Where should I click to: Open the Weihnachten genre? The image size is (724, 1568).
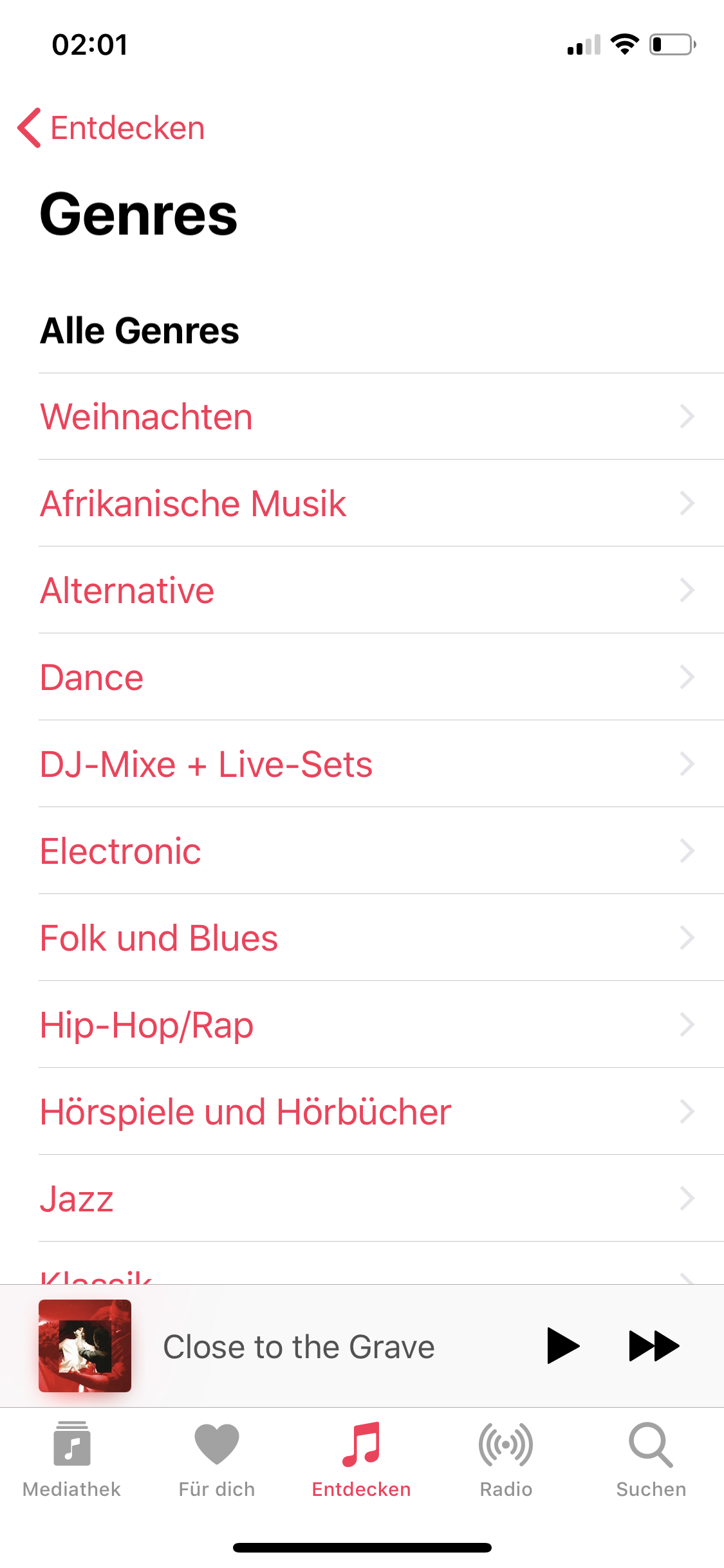(362, 416)
